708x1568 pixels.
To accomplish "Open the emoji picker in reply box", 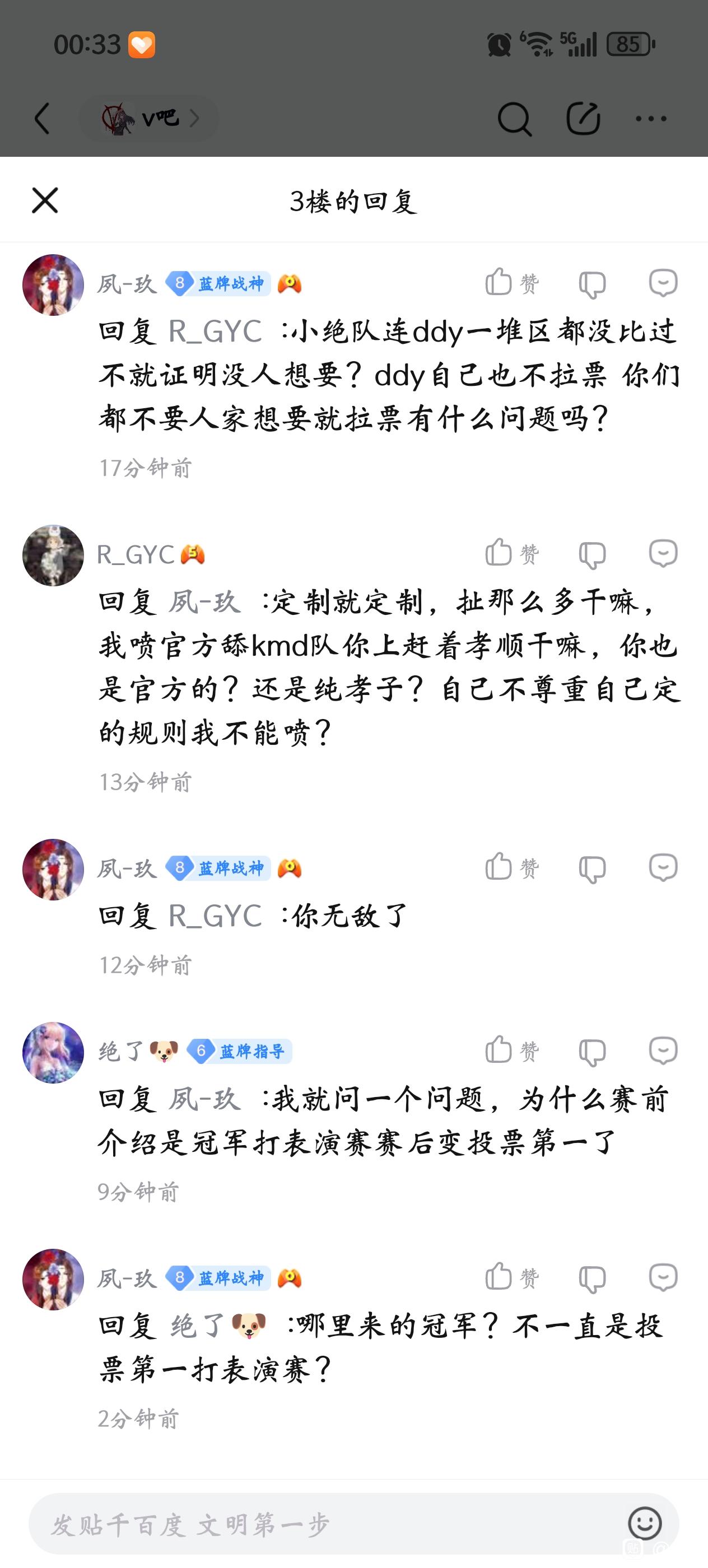I will coord(644,1524).
